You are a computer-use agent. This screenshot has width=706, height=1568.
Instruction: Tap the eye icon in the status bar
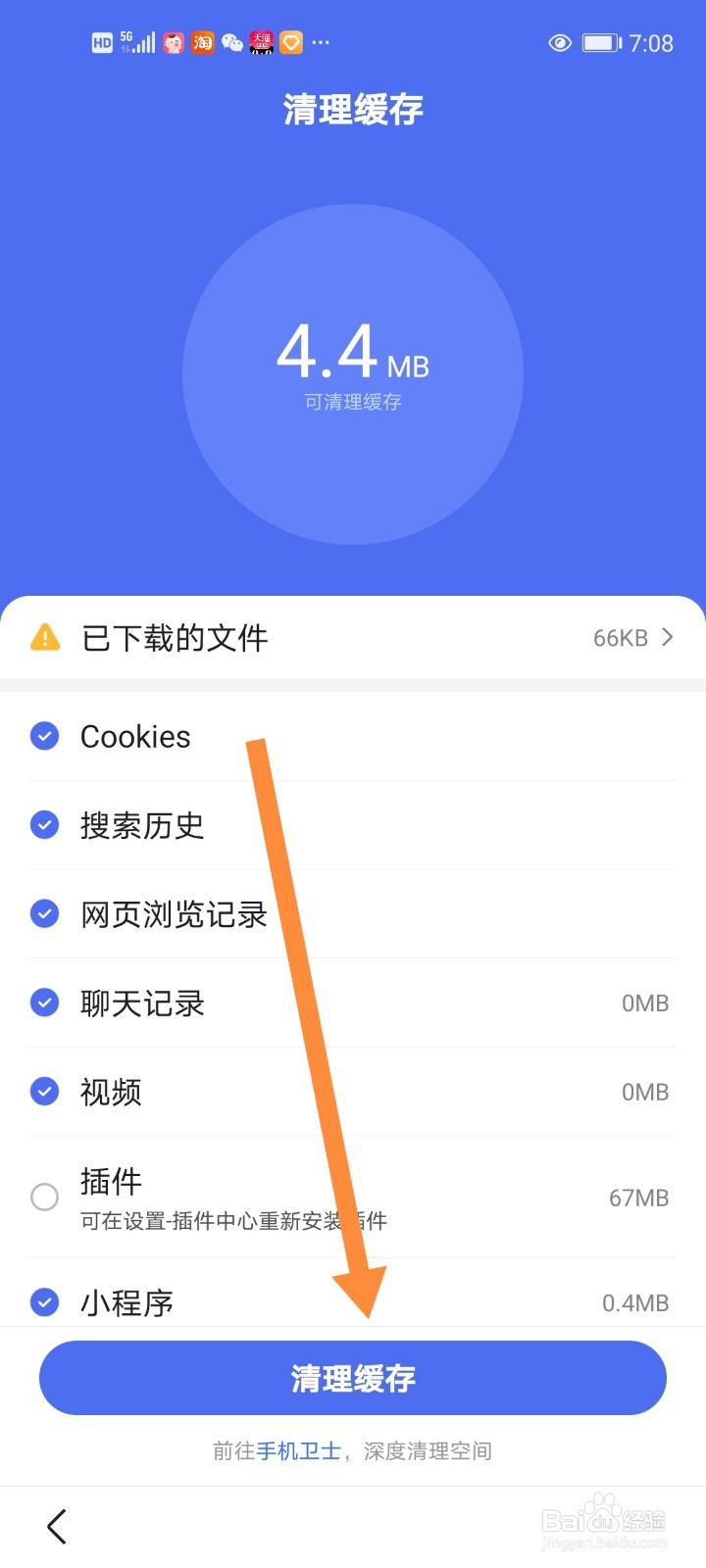[559, 42]
